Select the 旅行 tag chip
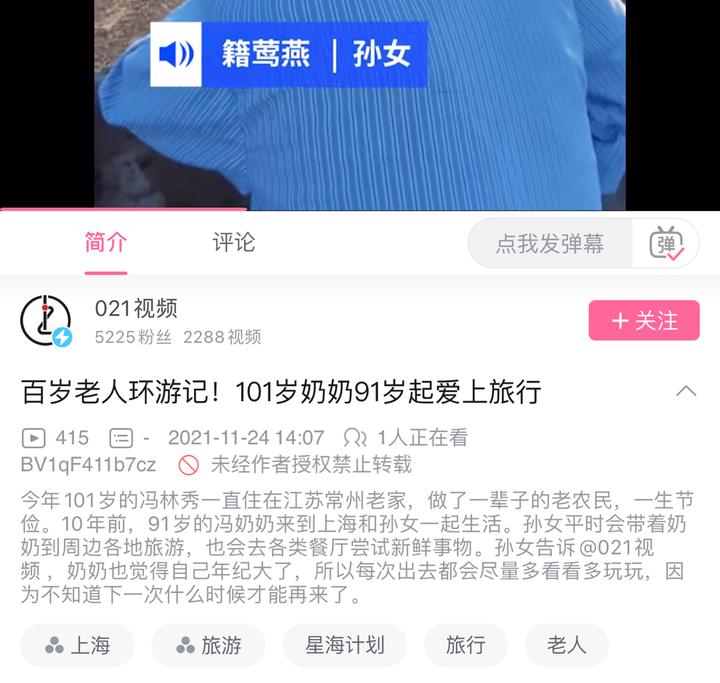 tap(466, 645)
